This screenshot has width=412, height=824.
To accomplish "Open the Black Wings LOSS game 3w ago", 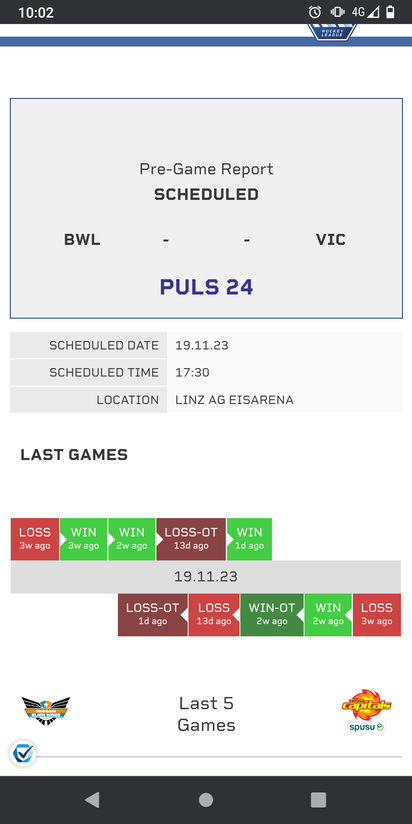I will pos(35,539).
